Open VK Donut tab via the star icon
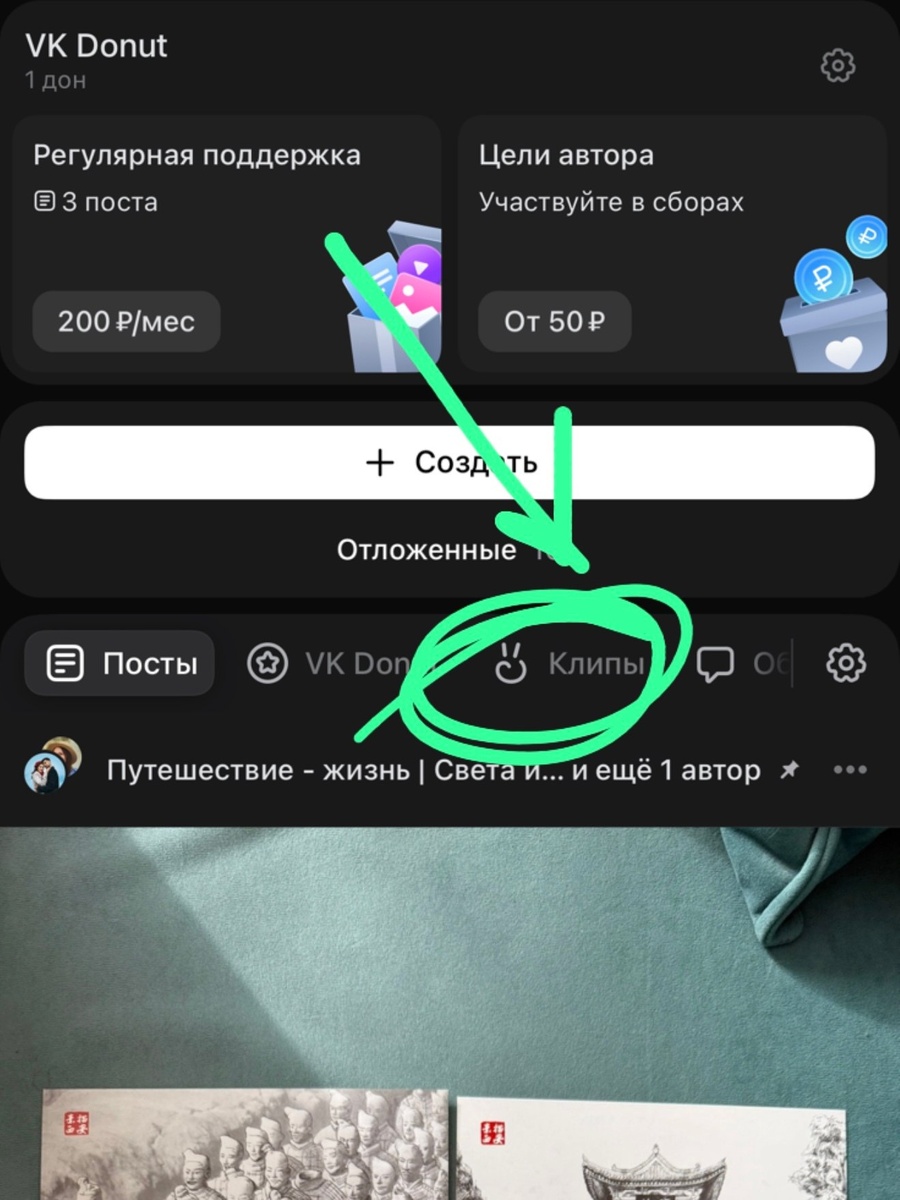The image size is (900, 1200). tap(267, 663)
